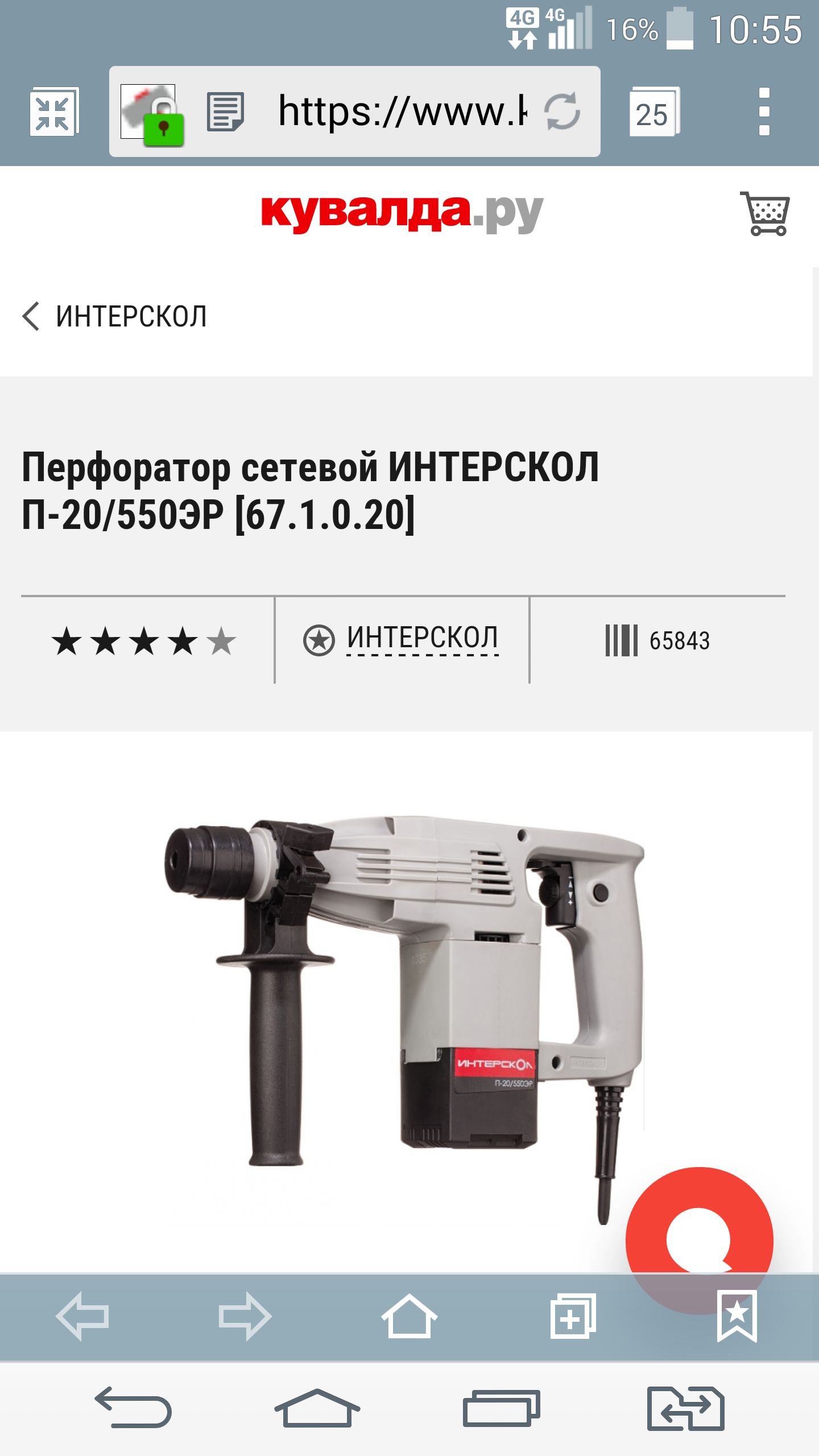Open the shopping cart
This screenshot has height=1456, width=819.
[x=765, y=214]
